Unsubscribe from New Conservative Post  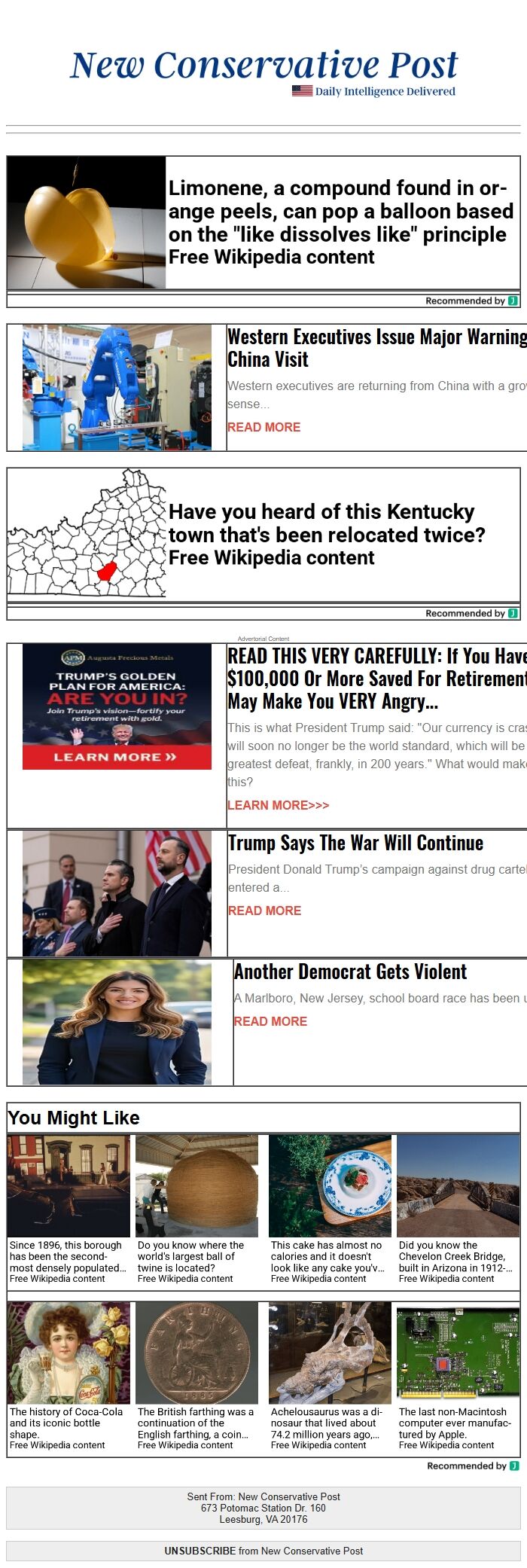pyautogui.click(x=200, y=1551)
